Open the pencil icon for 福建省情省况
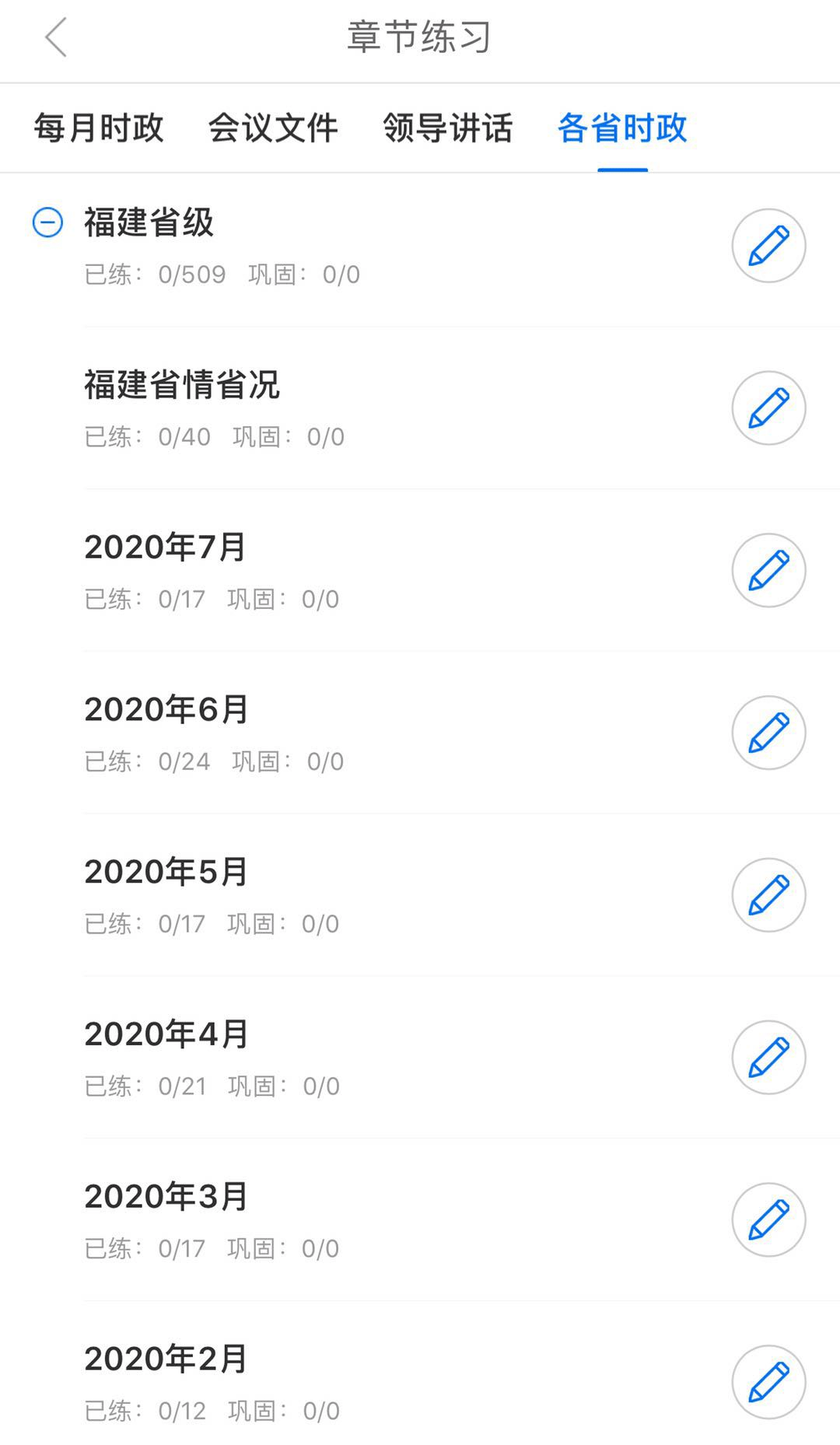The image size is (840, 1445). (x=768, y=408)
